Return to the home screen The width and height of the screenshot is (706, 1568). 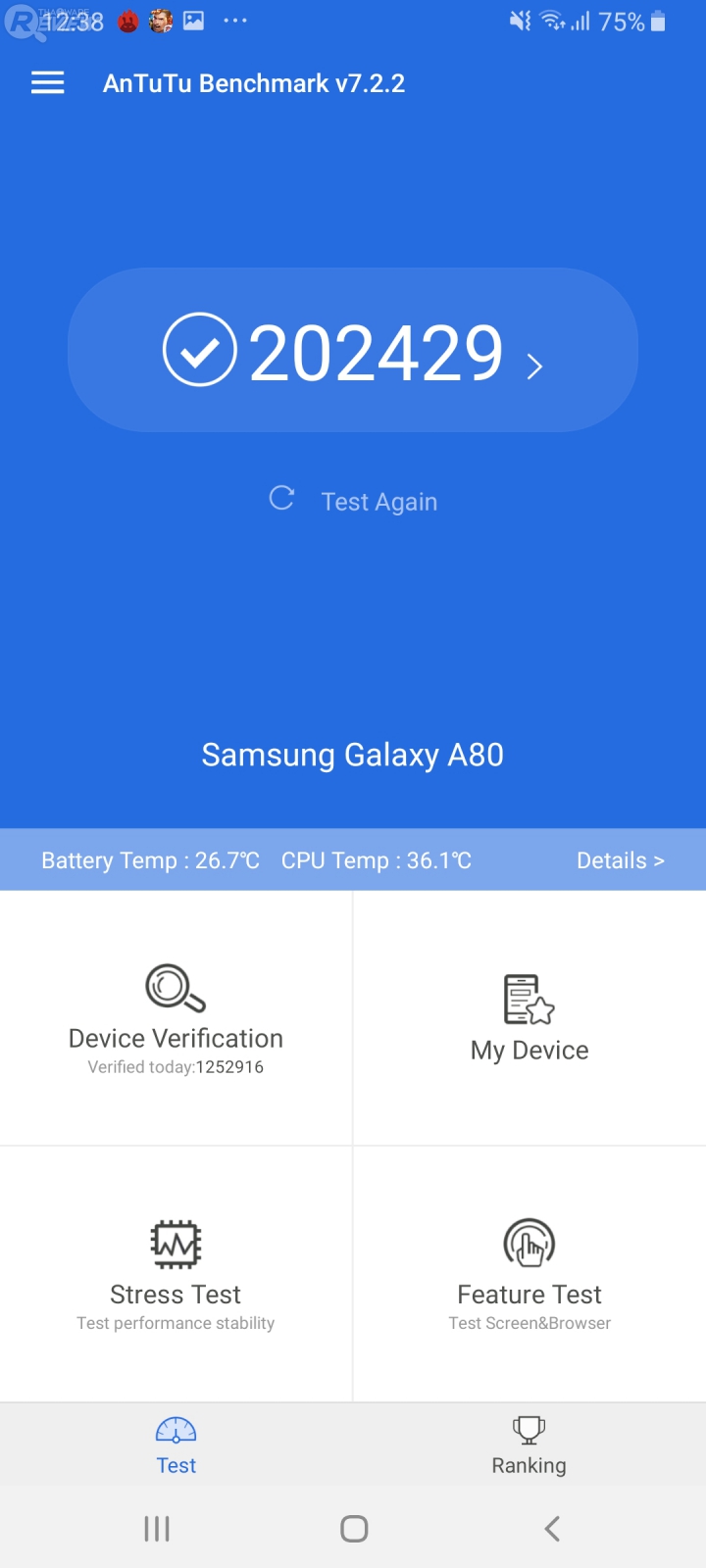click(x=354, y=1529)
